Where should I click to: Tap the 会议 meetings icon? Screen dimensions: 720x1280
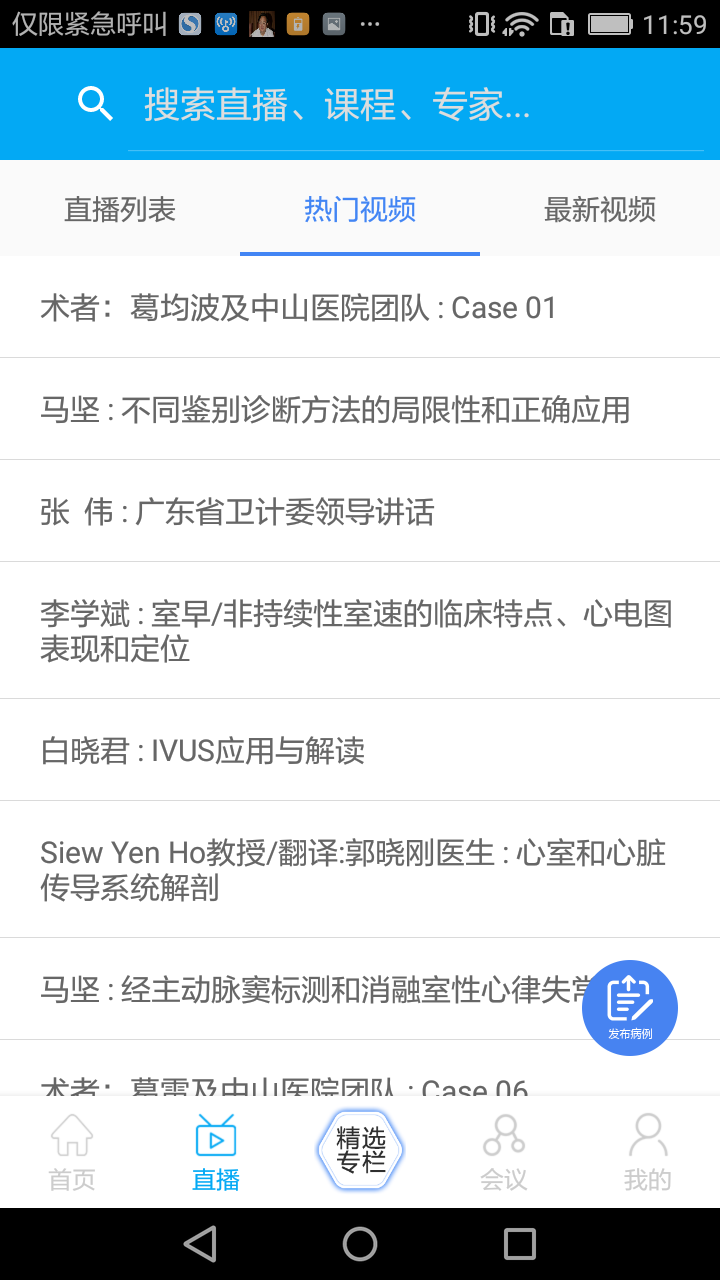(503, 1150)
